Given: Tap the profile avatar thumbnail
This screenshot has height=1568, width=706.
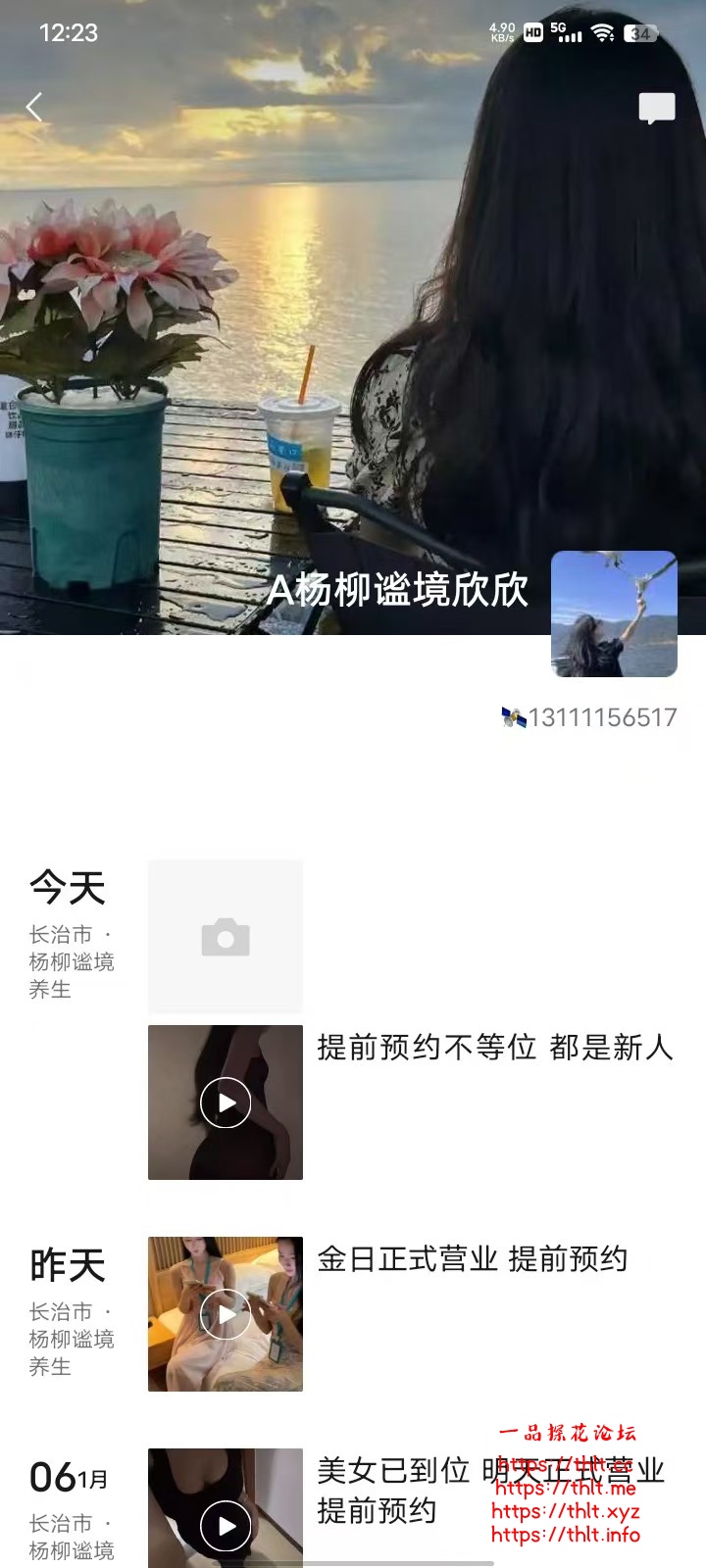Looking at the screenshot, I should pos(613,612).
